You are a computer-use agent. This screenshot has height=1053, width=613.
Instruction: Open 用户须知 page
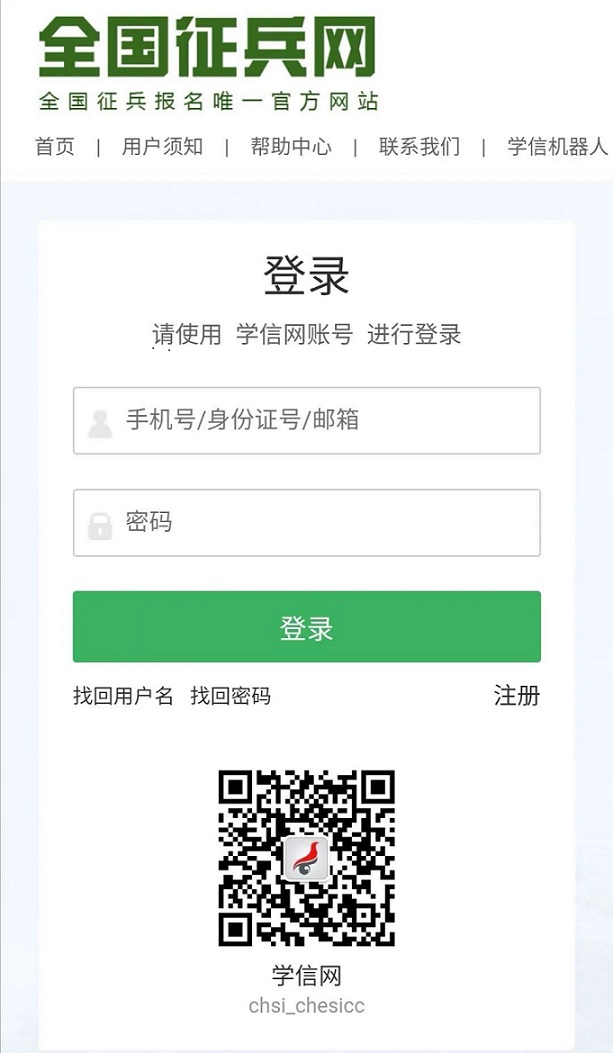click(x=162, y=146)
